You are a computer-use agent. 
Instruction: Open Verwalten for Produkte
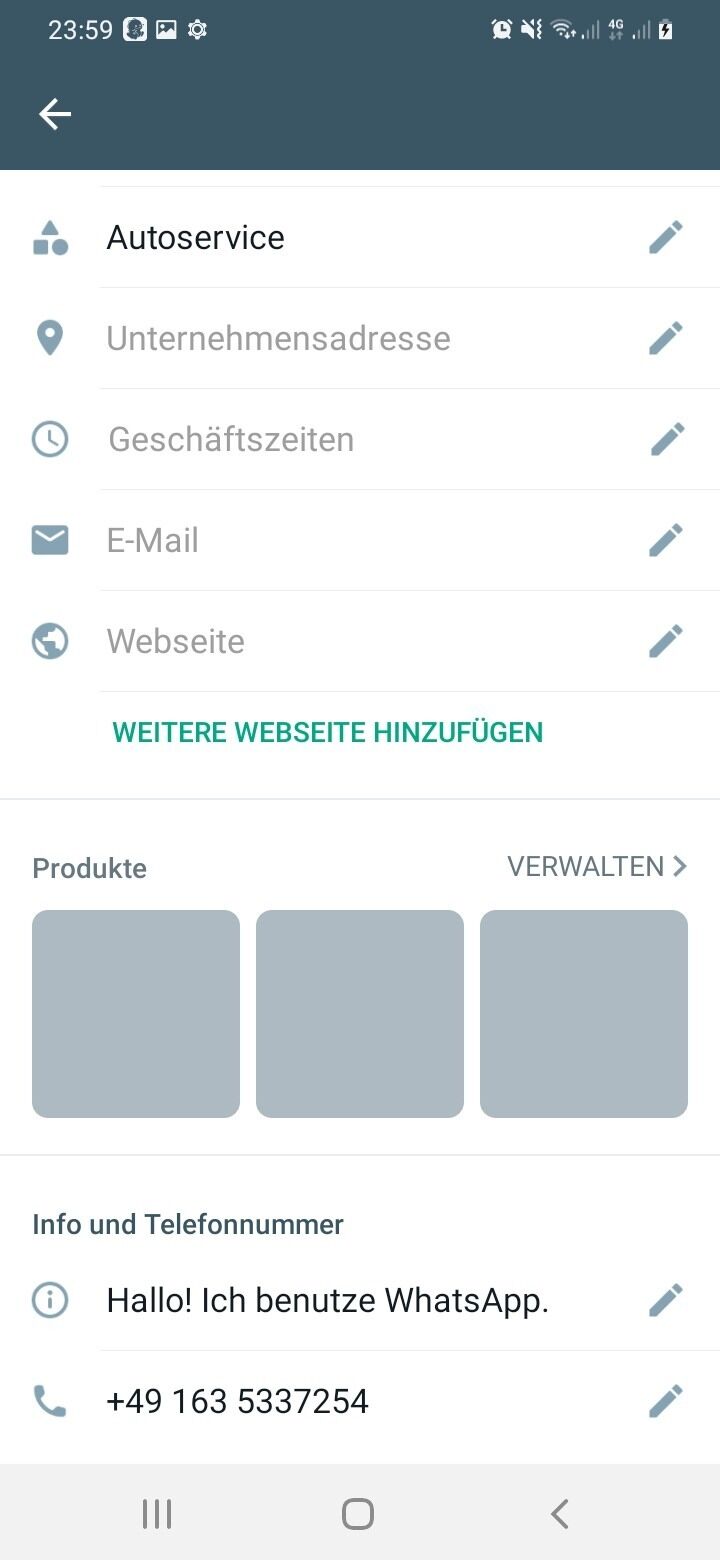(597, 866)
